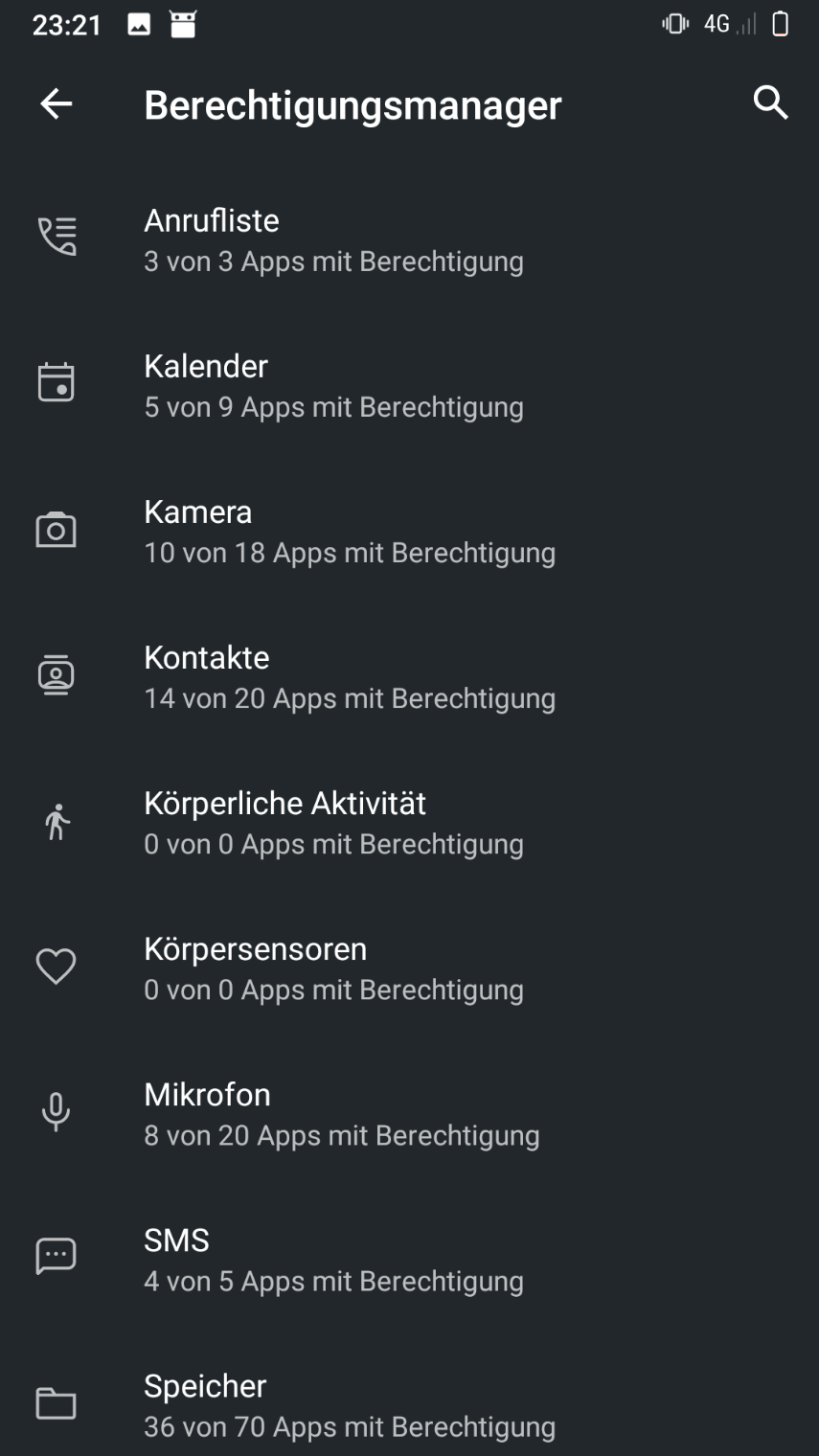Tap the Körpersensoren row

coord(409,967)
